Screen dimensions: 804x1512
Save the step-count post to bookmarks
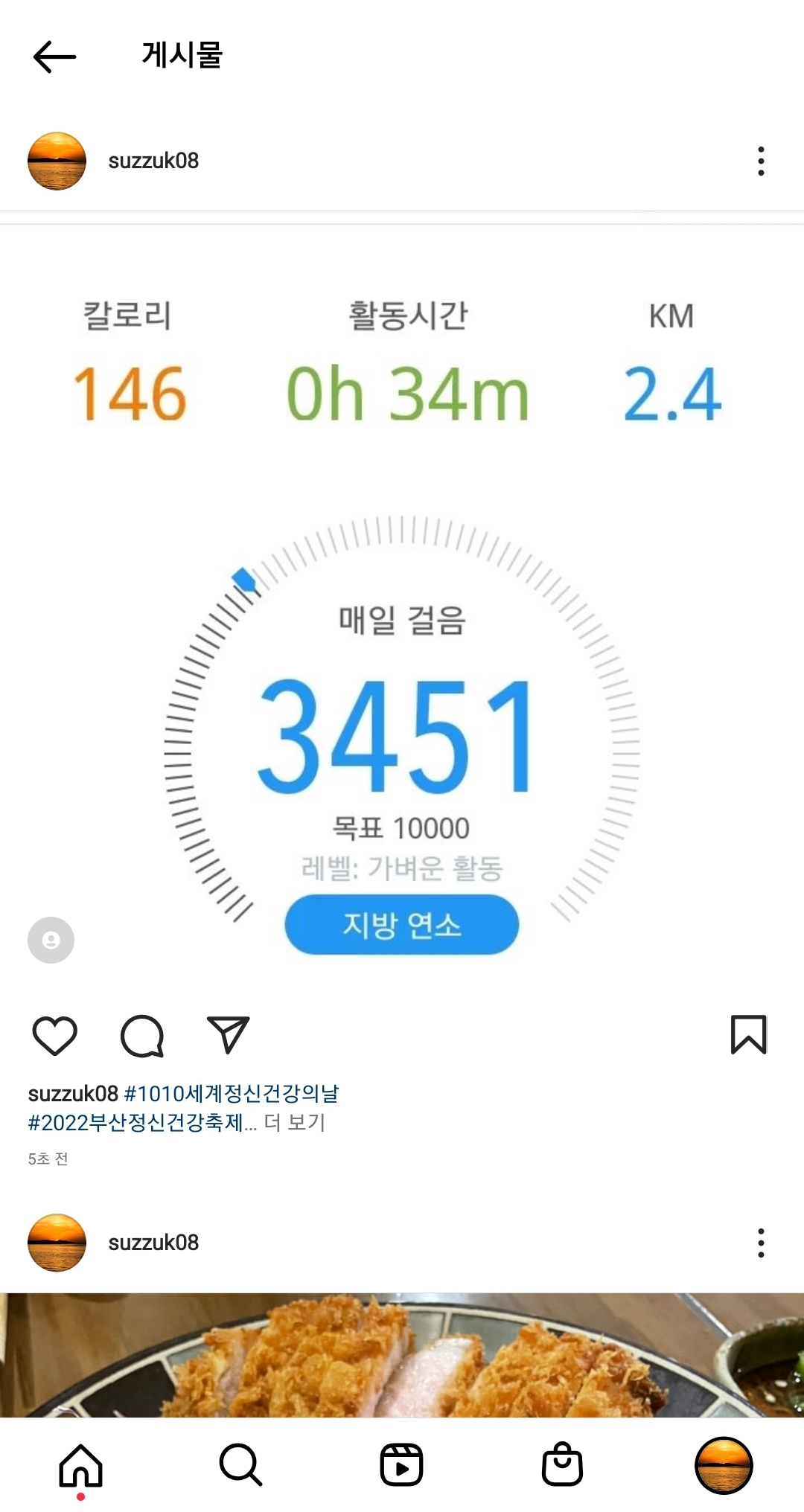point(748,1035)
